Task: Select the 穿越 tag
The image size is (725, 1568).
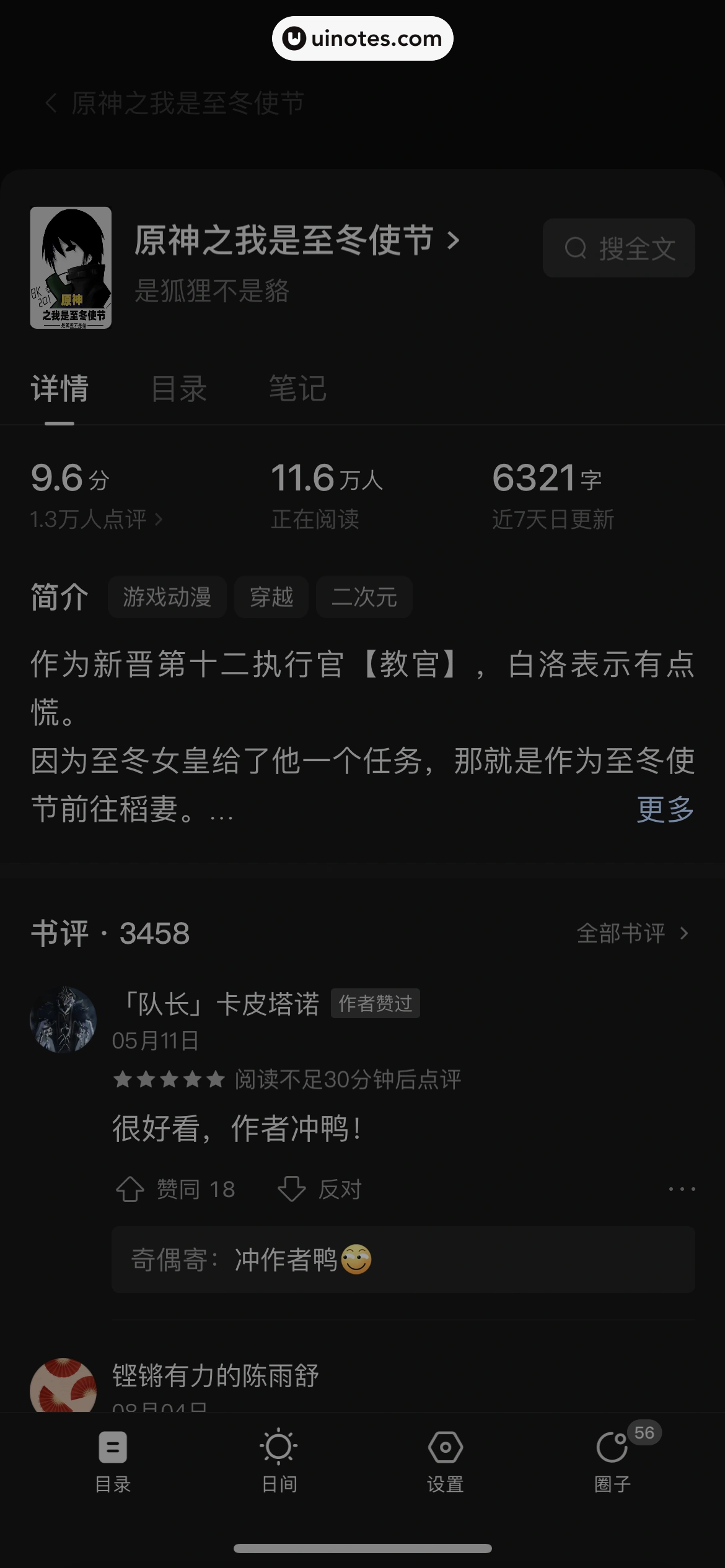Action: 271,597
